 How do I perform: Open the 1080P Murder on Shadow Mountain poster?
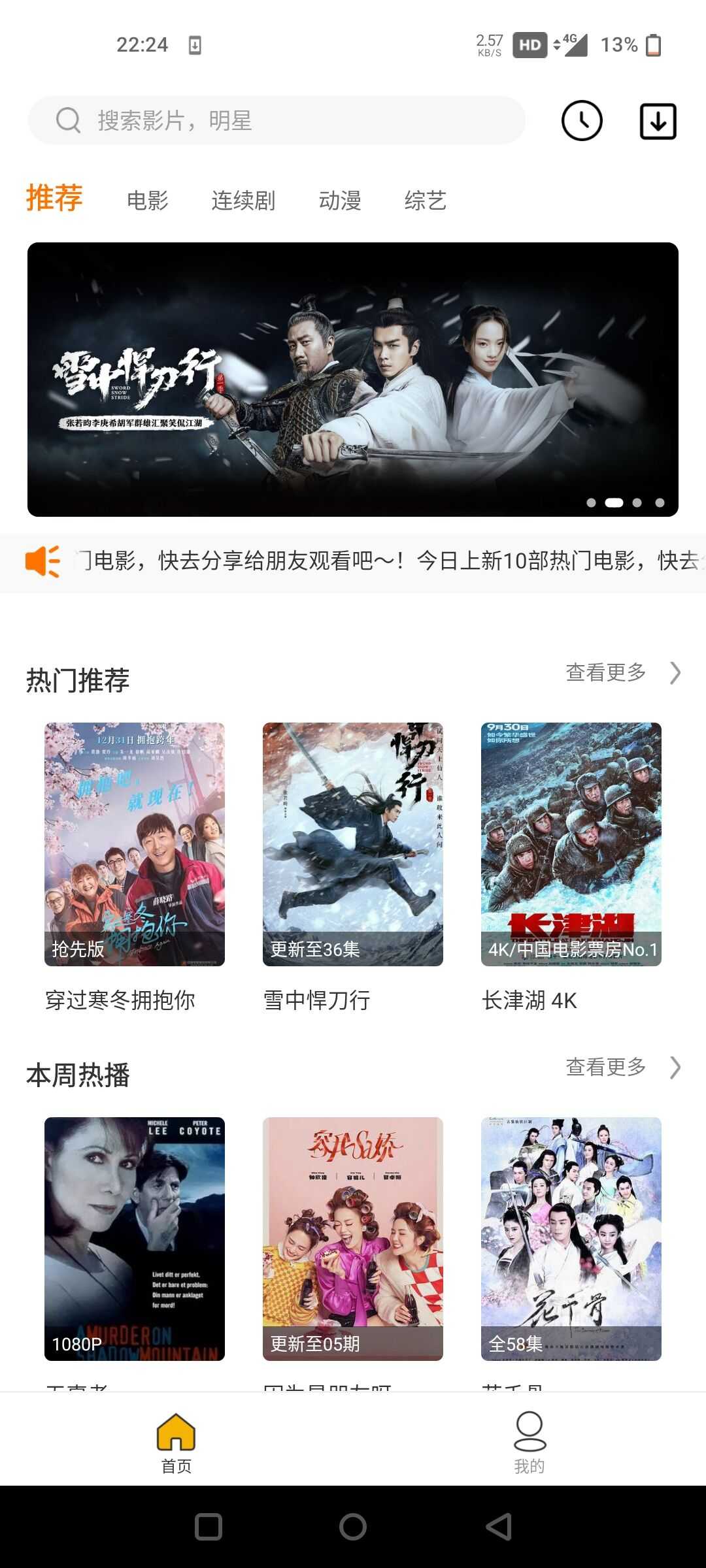pyautogui.click(x=135, y=1239)
